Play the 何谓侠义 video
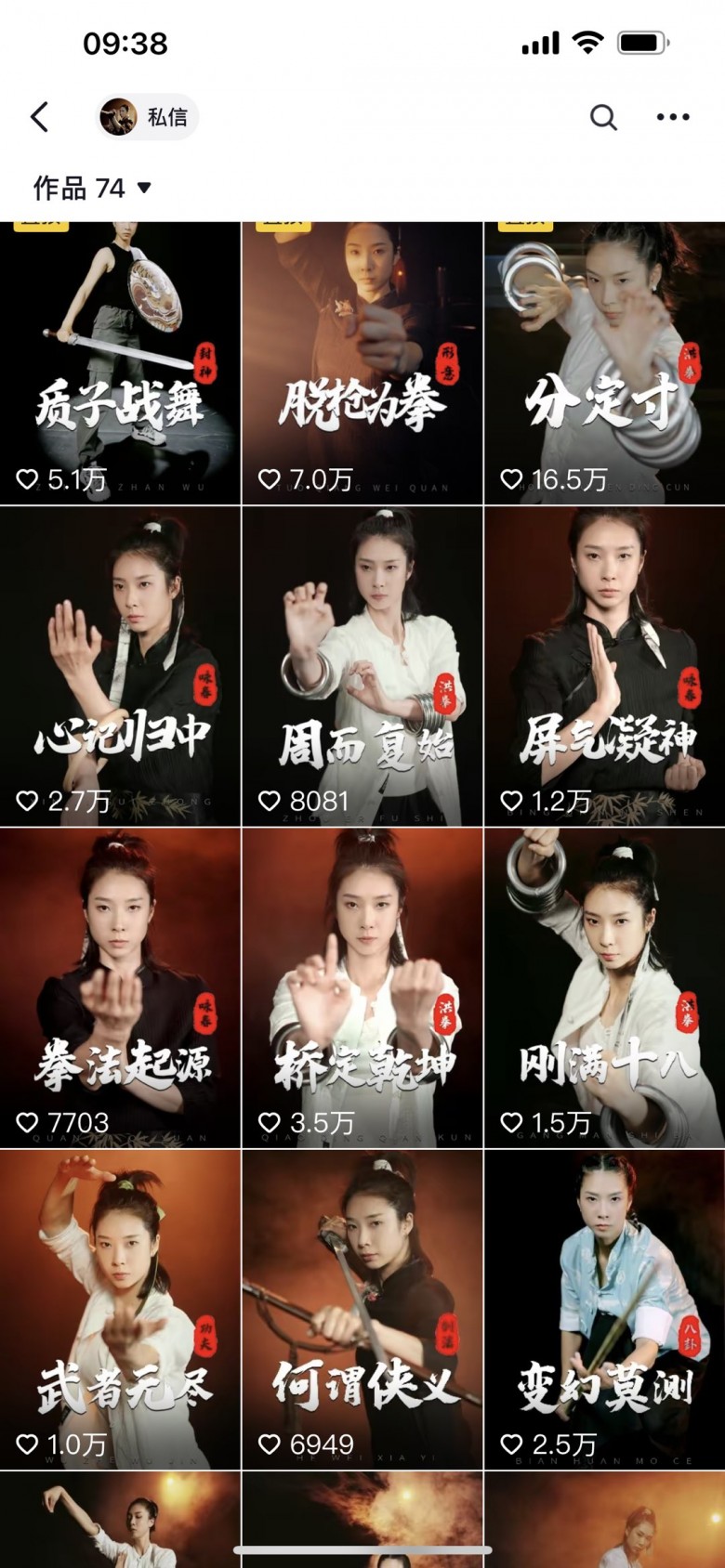Screen dimensions: 725x1568 tap(362, 1310)
